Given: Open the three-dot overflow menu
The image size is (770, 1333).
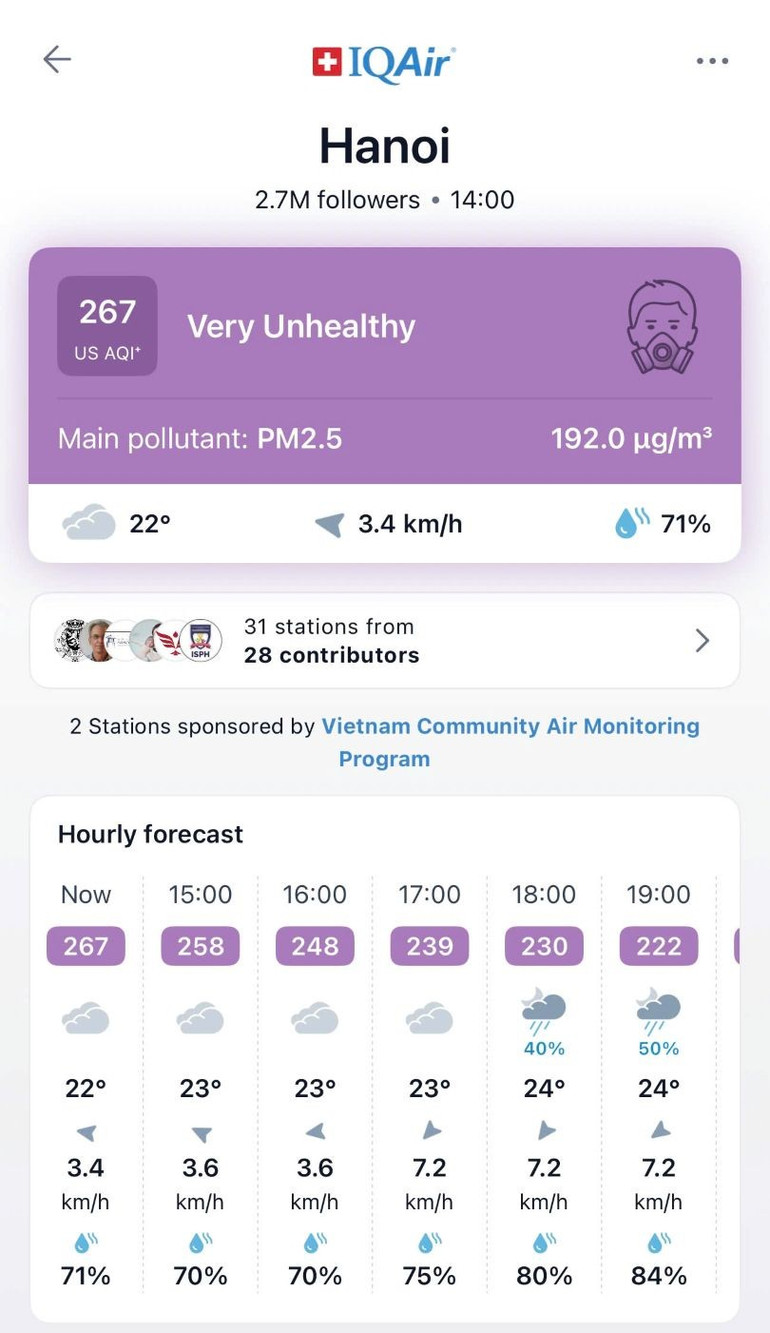Looking at the screenshot, I should [712, 61].
